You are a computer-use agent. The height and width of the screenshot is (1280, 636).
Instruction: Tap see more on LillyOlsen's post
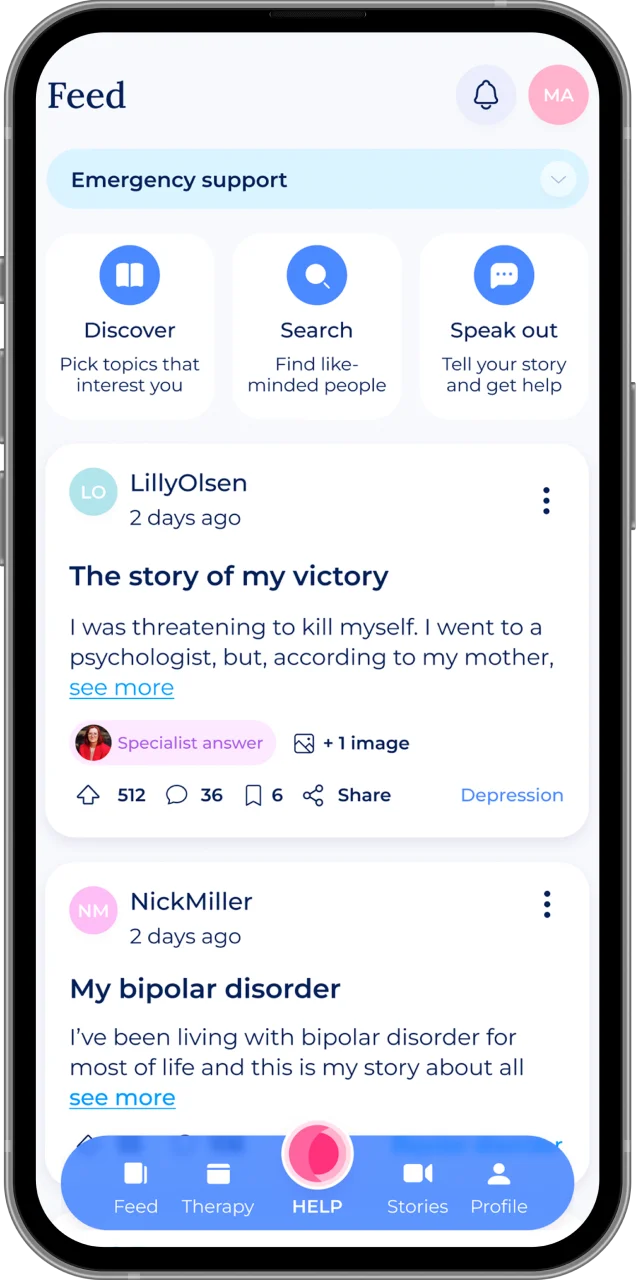122,688
